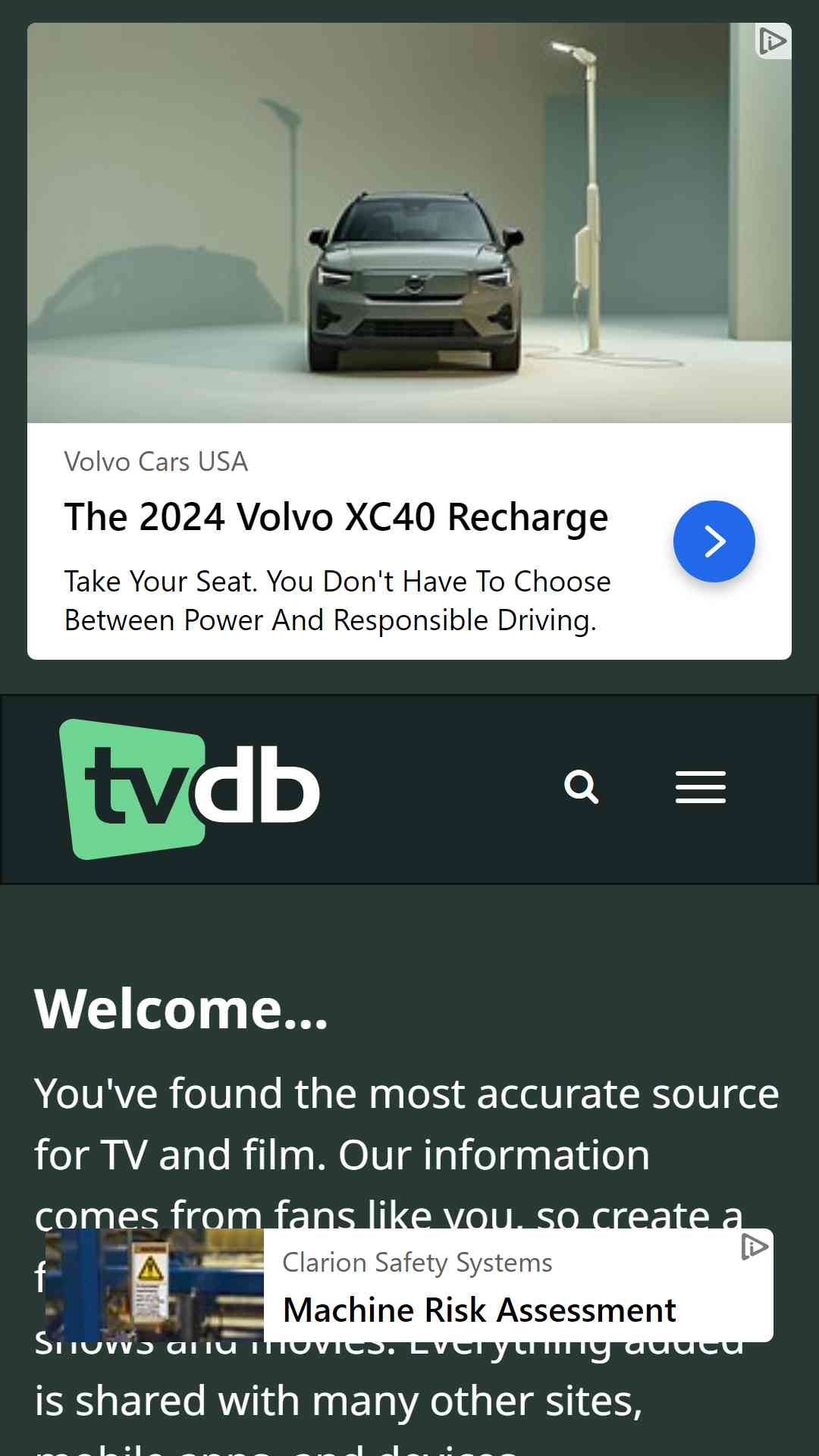
Task: Tap the AdChoices icon on the Clarion banner
Action: point(754,1247)
